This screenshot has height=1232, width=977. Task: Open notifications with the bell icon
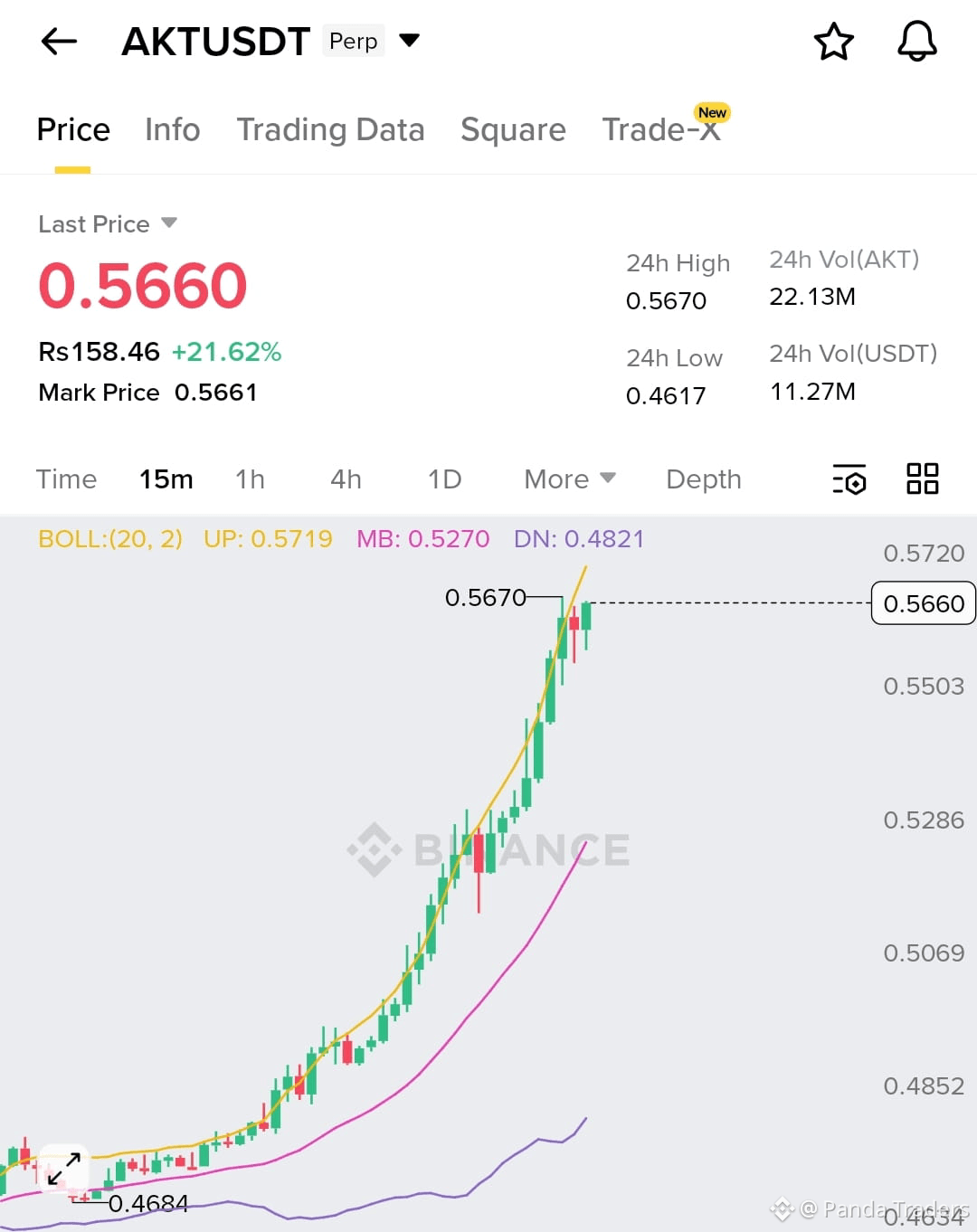point(917,41)
